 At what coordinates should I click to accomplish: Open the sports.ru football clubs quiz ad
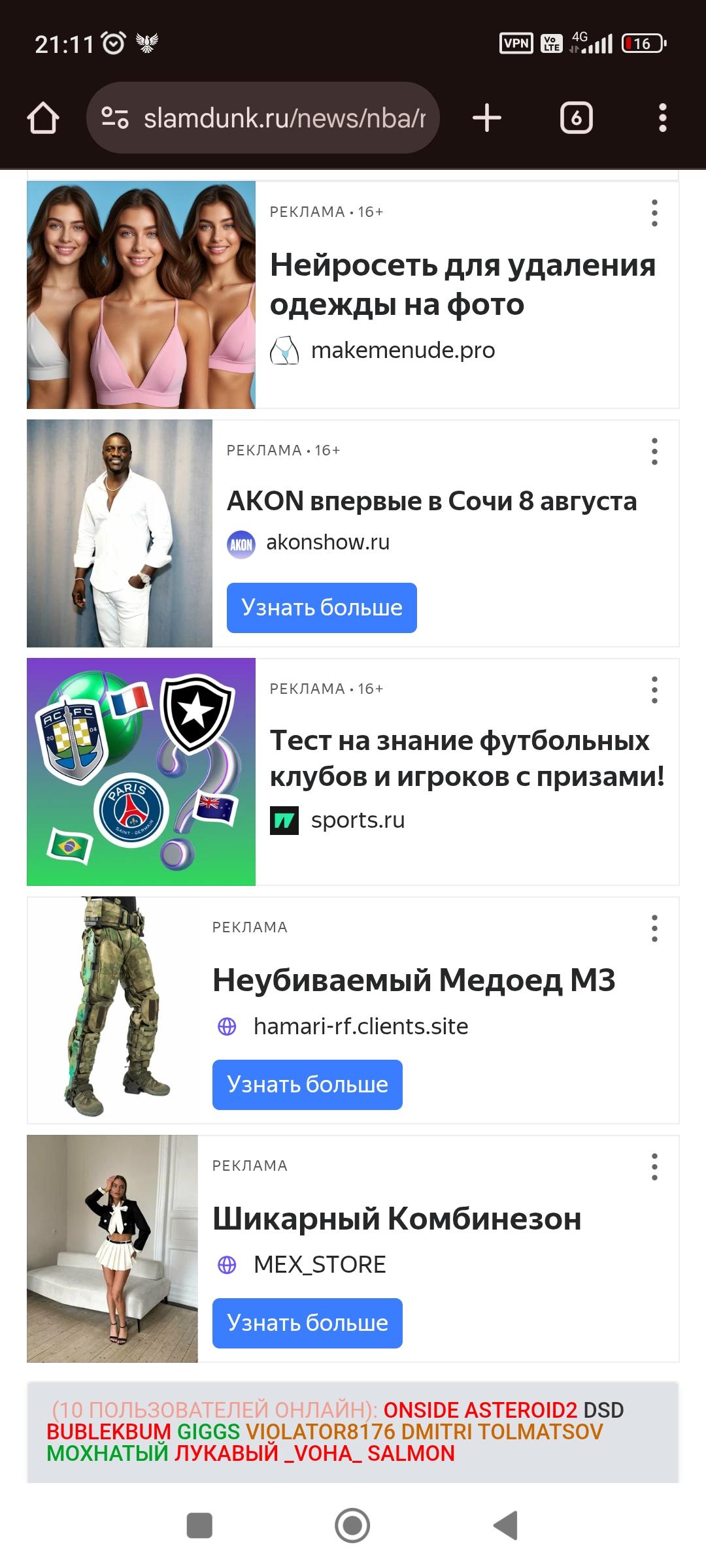pos(467,758)
